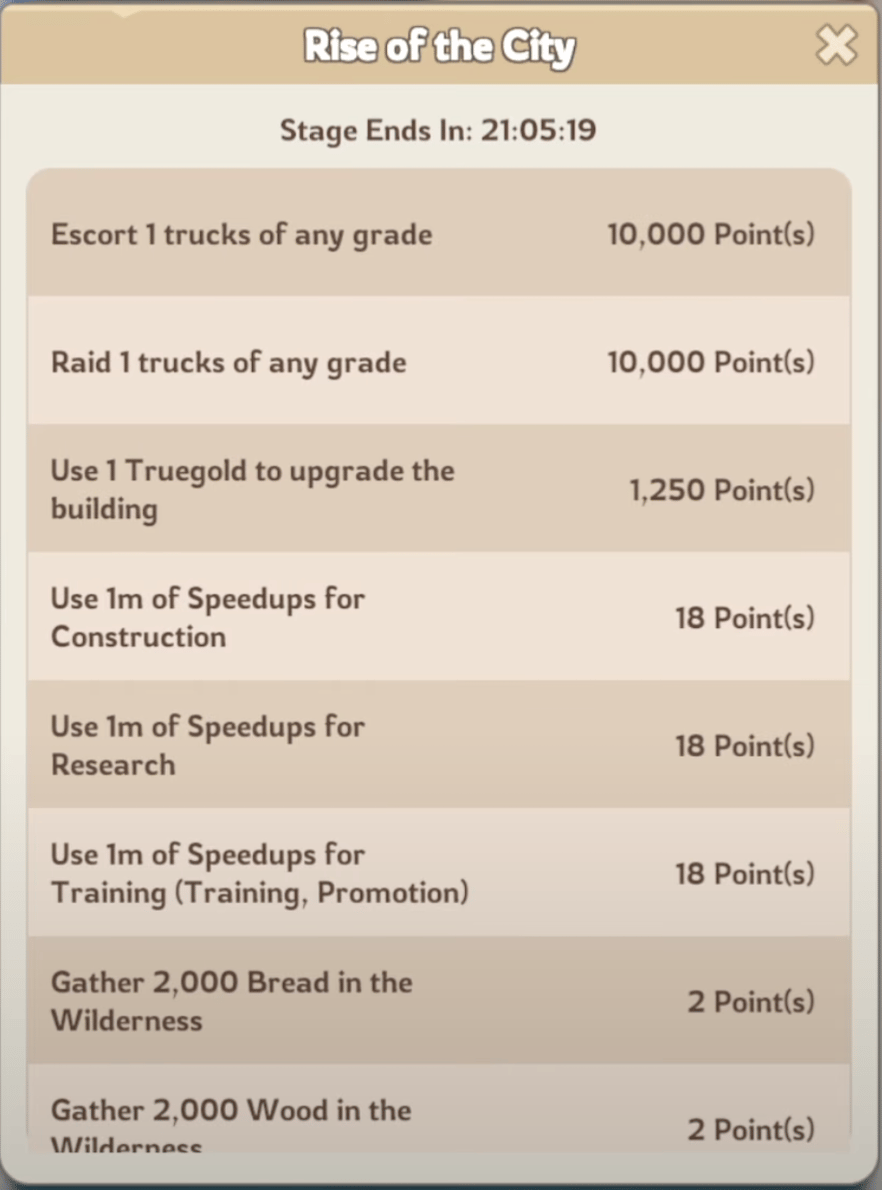Select the Raid 1 trucks task row

(x=440, y=362)
